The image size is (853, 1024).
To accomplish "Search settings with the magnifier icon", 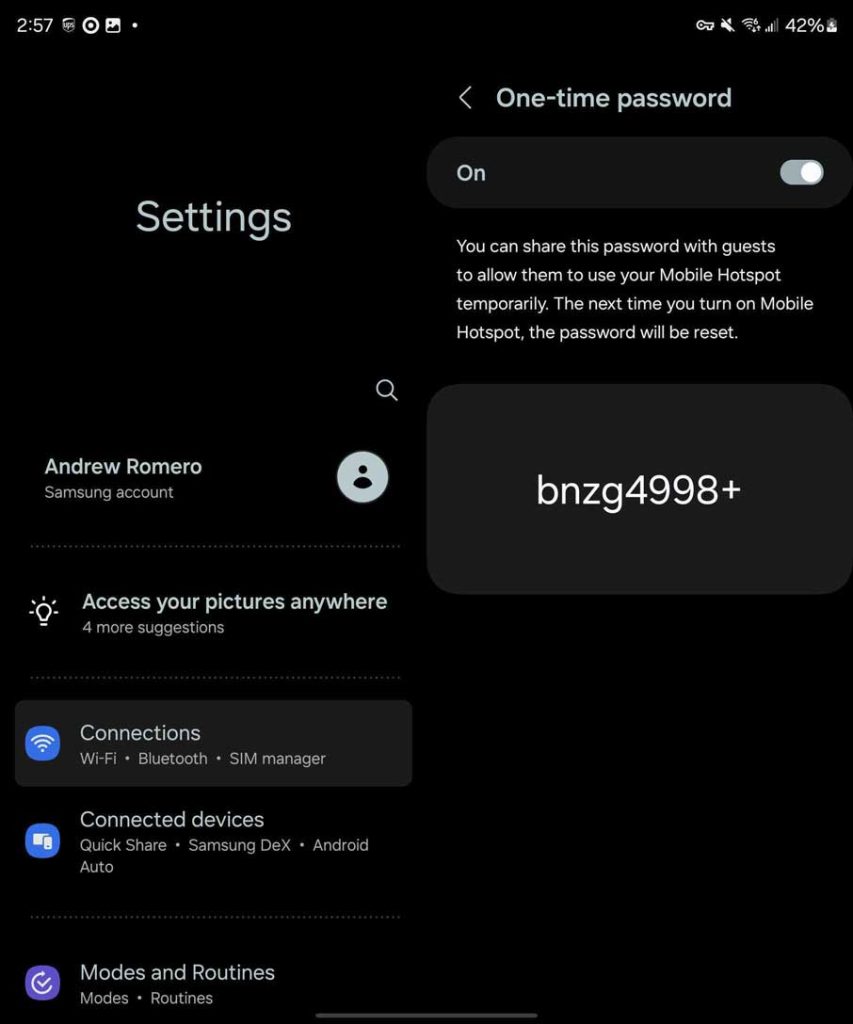I will 386,390.
